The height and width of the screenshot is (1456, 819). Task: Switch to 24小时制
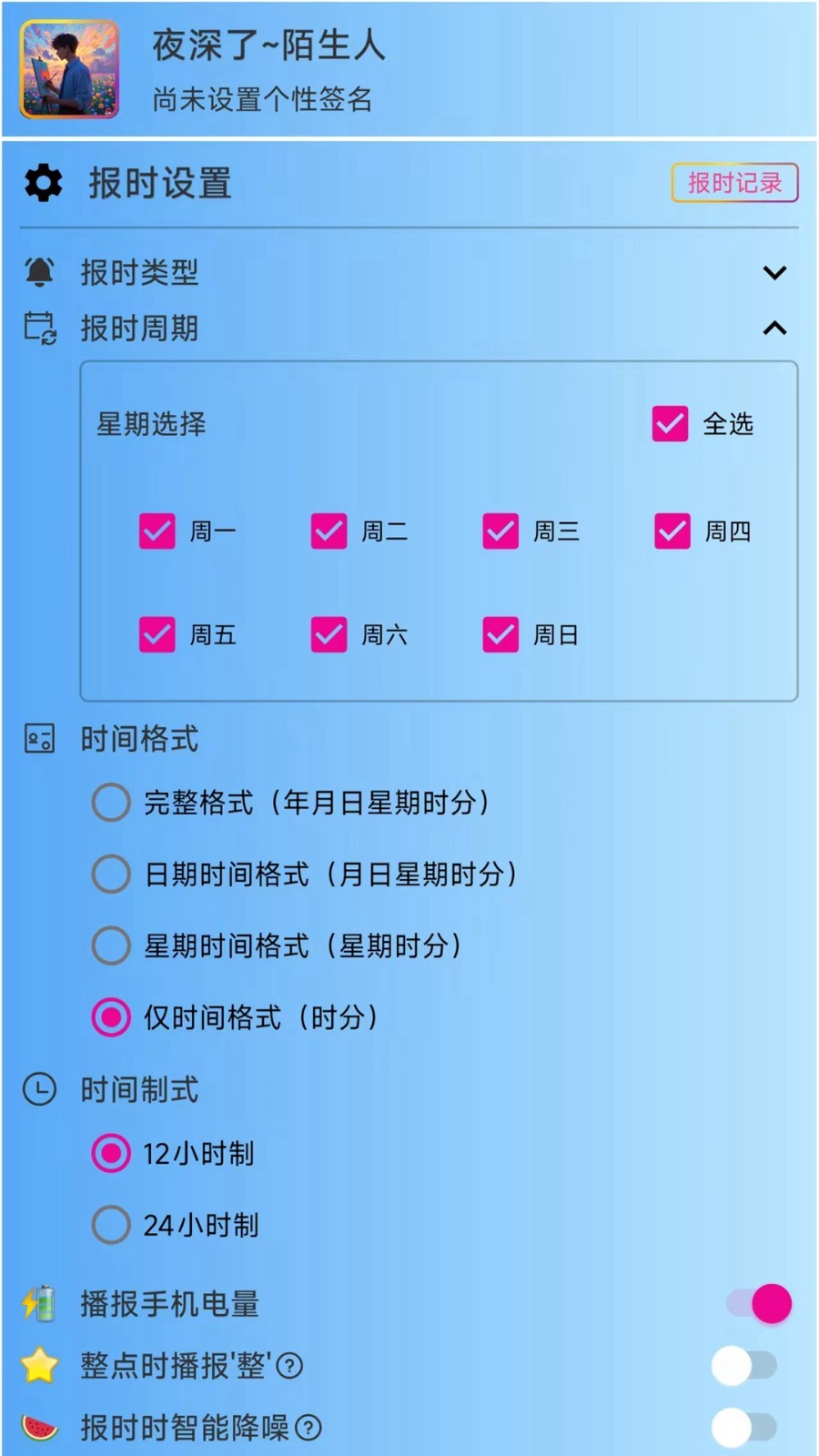(111, 1225)
